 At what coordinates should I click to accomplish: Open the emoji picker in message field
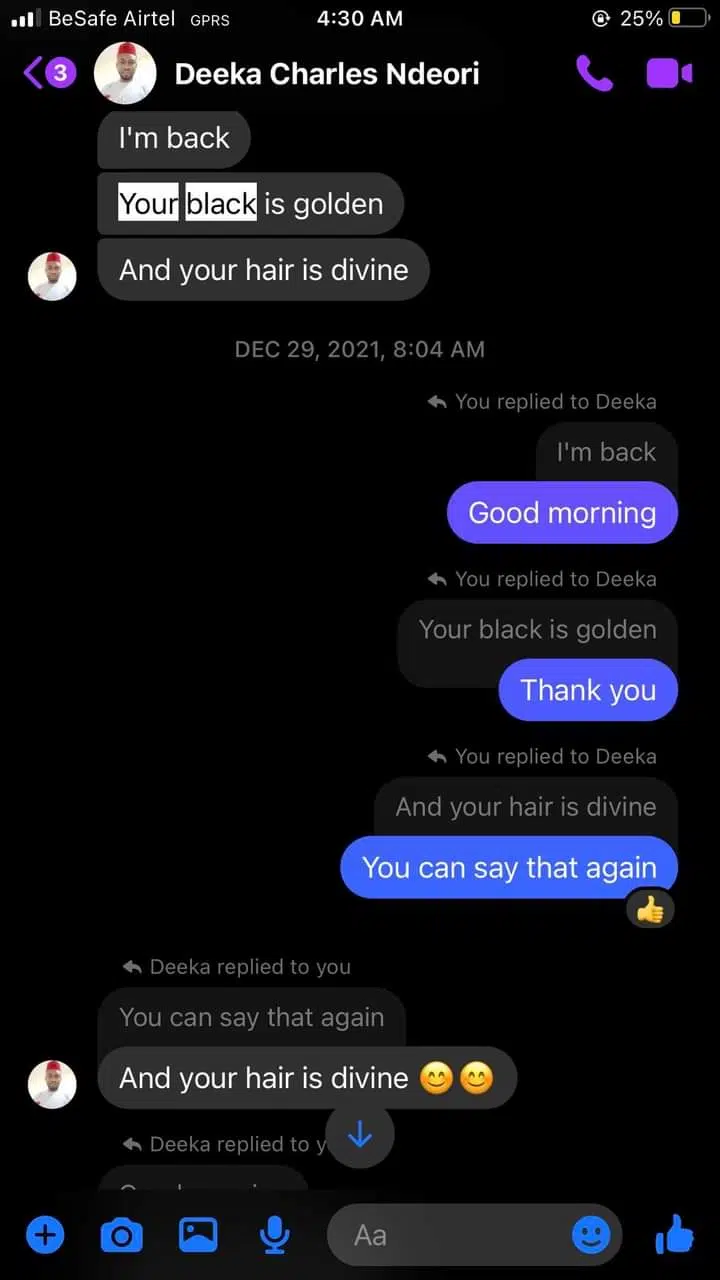pos(591,1236)
